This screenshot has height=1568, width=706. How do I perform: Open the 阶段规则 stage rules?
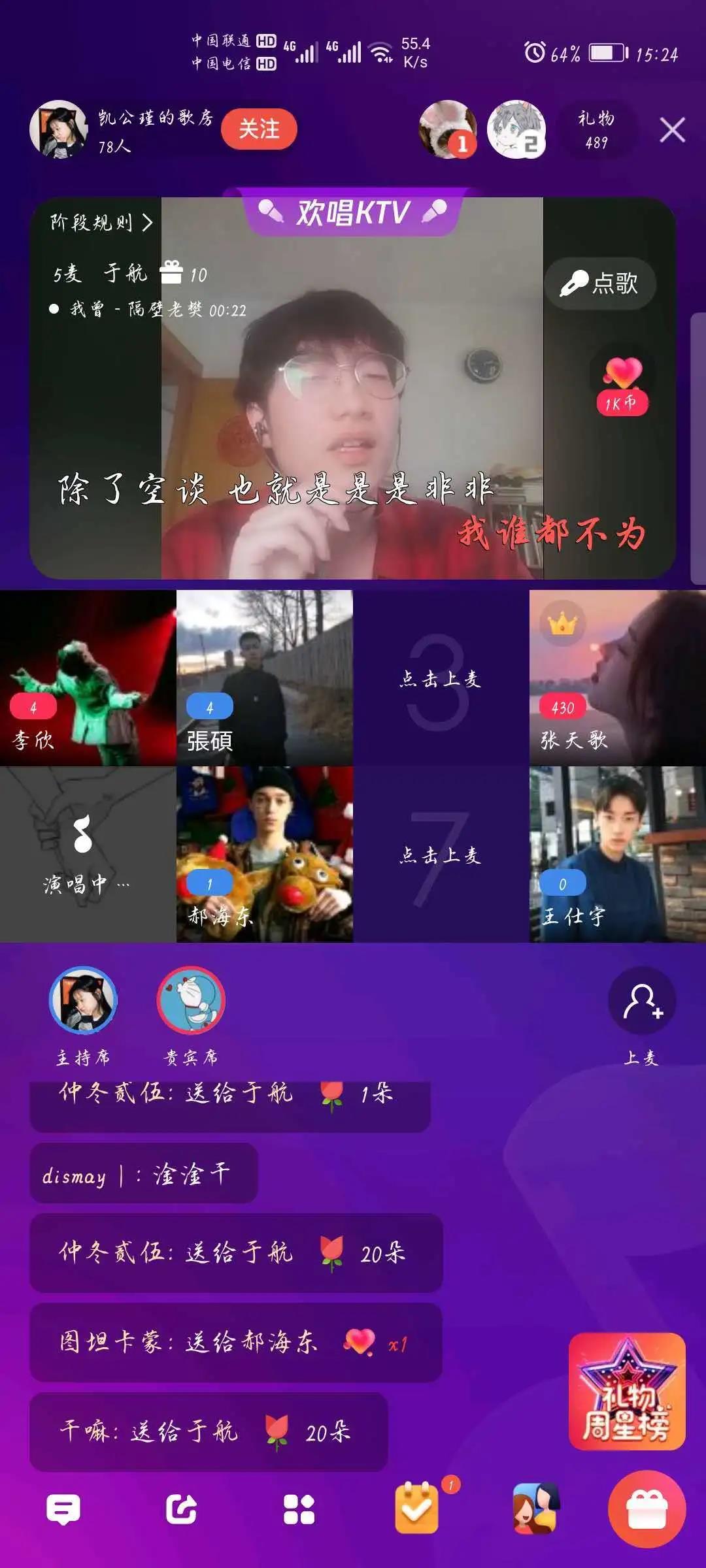click(x=101, y=223)
